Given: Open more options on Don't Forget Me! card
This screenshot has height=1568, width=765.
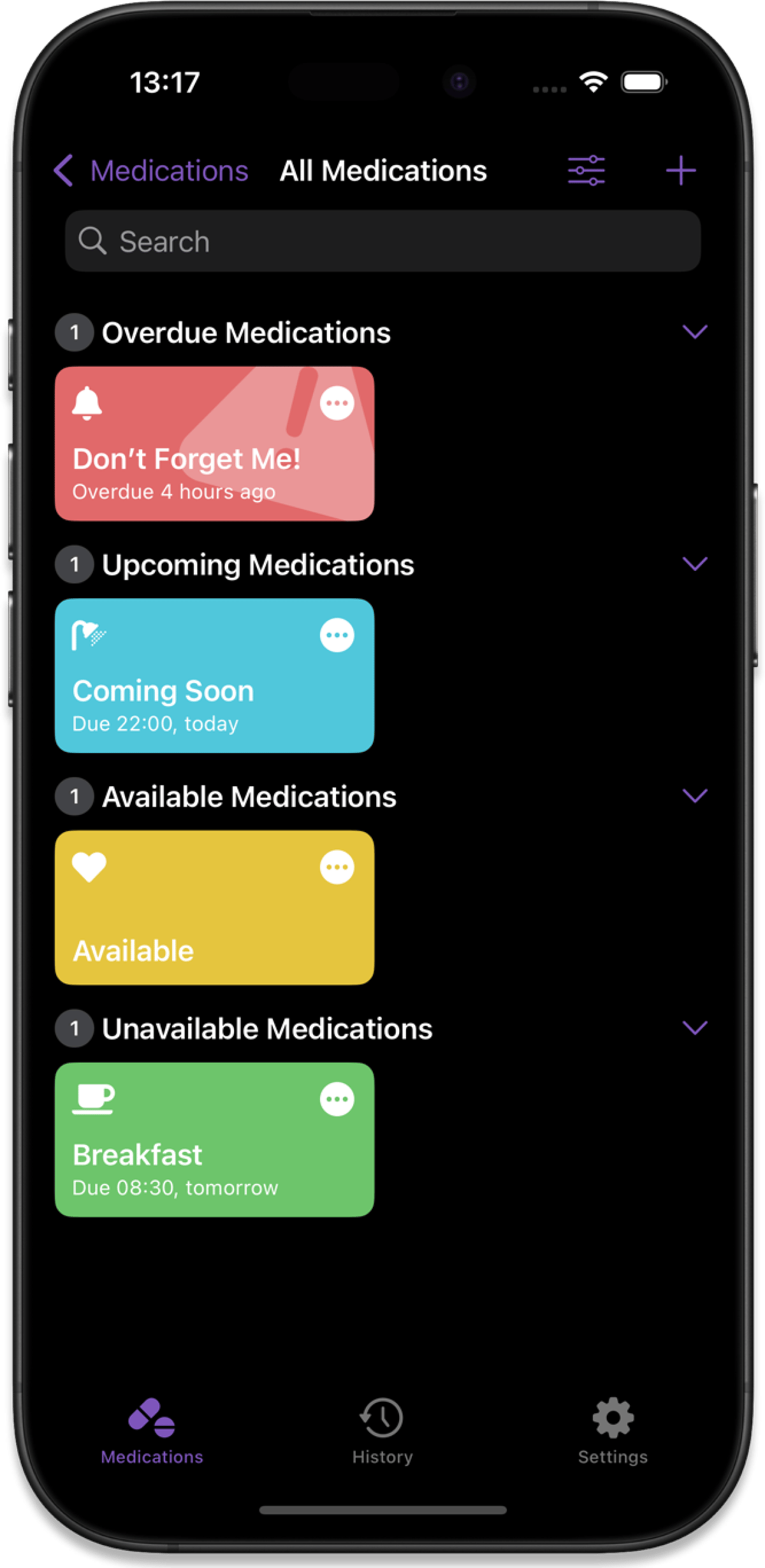Looking at the screenshot, I should 337,403.
